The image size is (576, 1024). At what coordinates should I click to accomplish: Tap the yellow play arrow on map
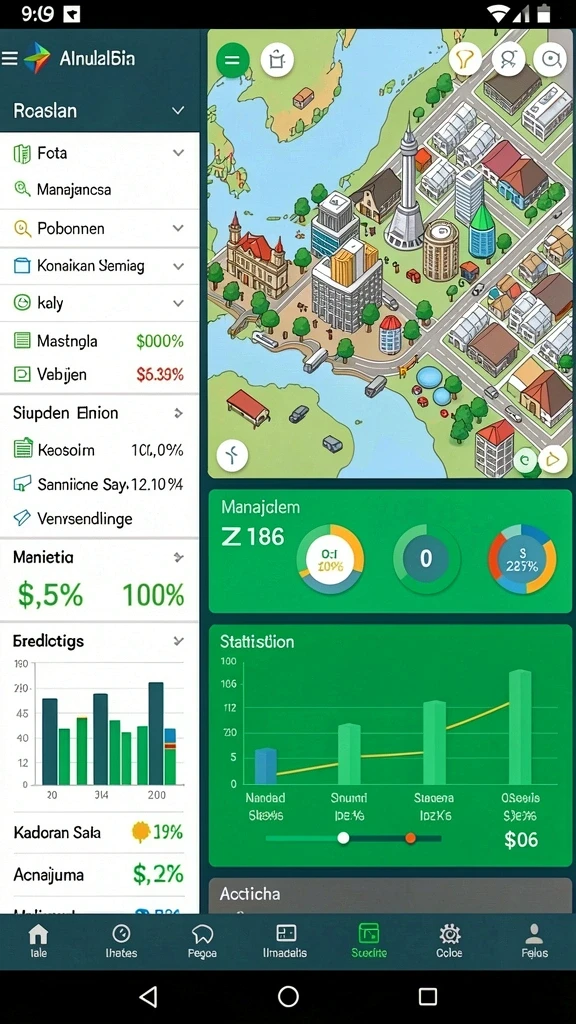(552, 460)
